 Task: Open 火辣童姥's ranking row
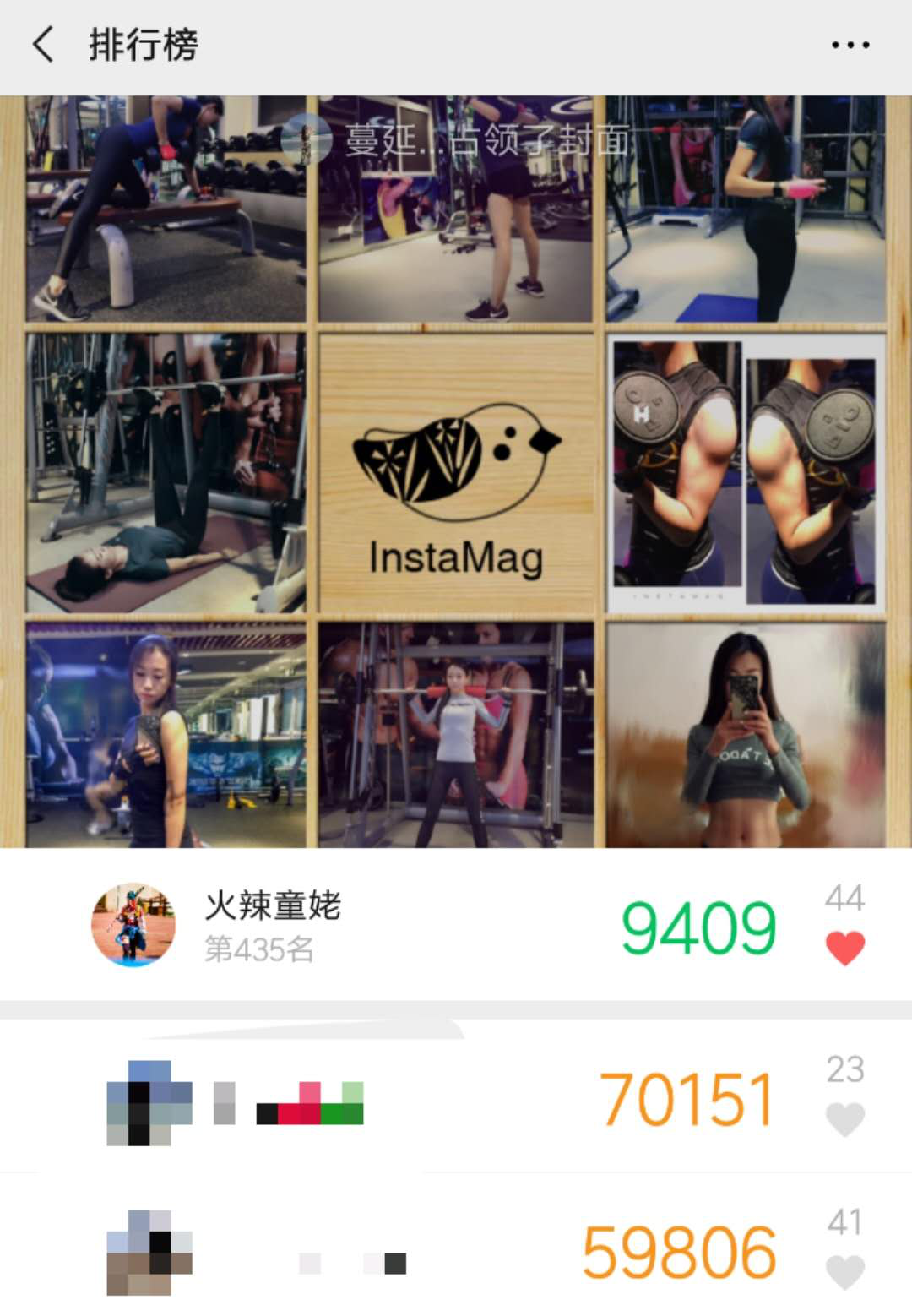[x=380, y=926]
